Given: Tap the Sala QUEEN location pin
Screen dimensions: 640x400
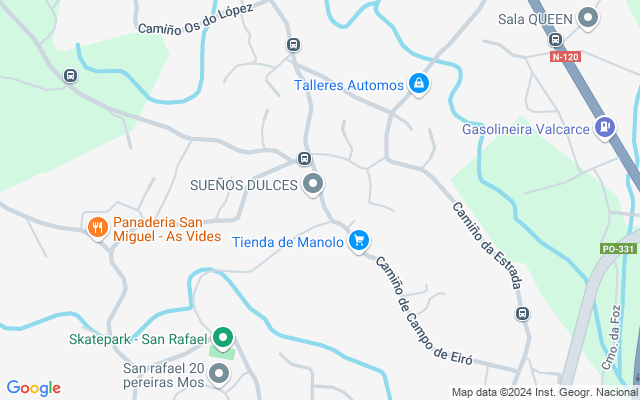Looking at the screenshot, I should 588,18.
